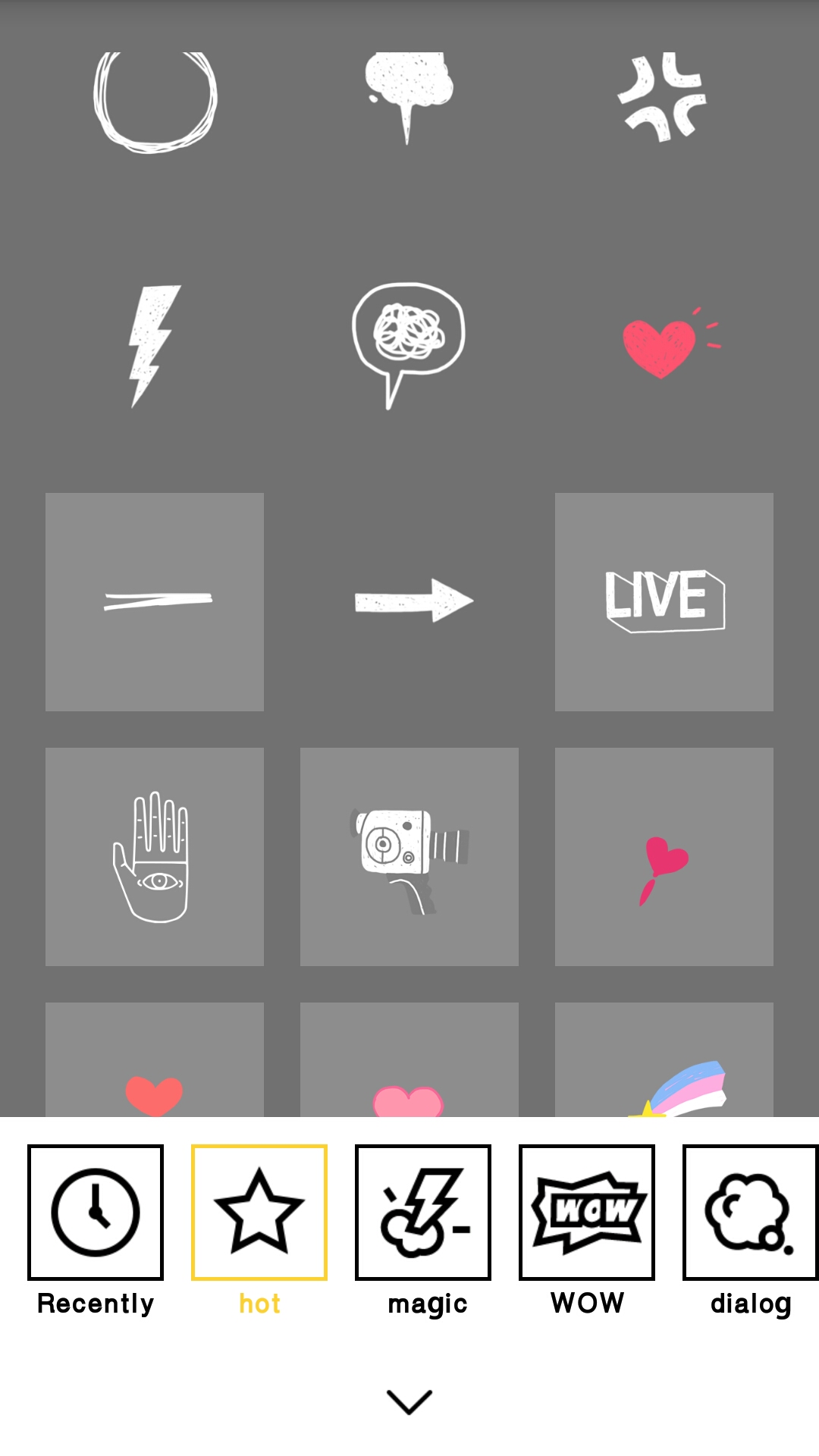
Task: Choose the double underline stroke sticker
Action: click(x=155, y=602)
